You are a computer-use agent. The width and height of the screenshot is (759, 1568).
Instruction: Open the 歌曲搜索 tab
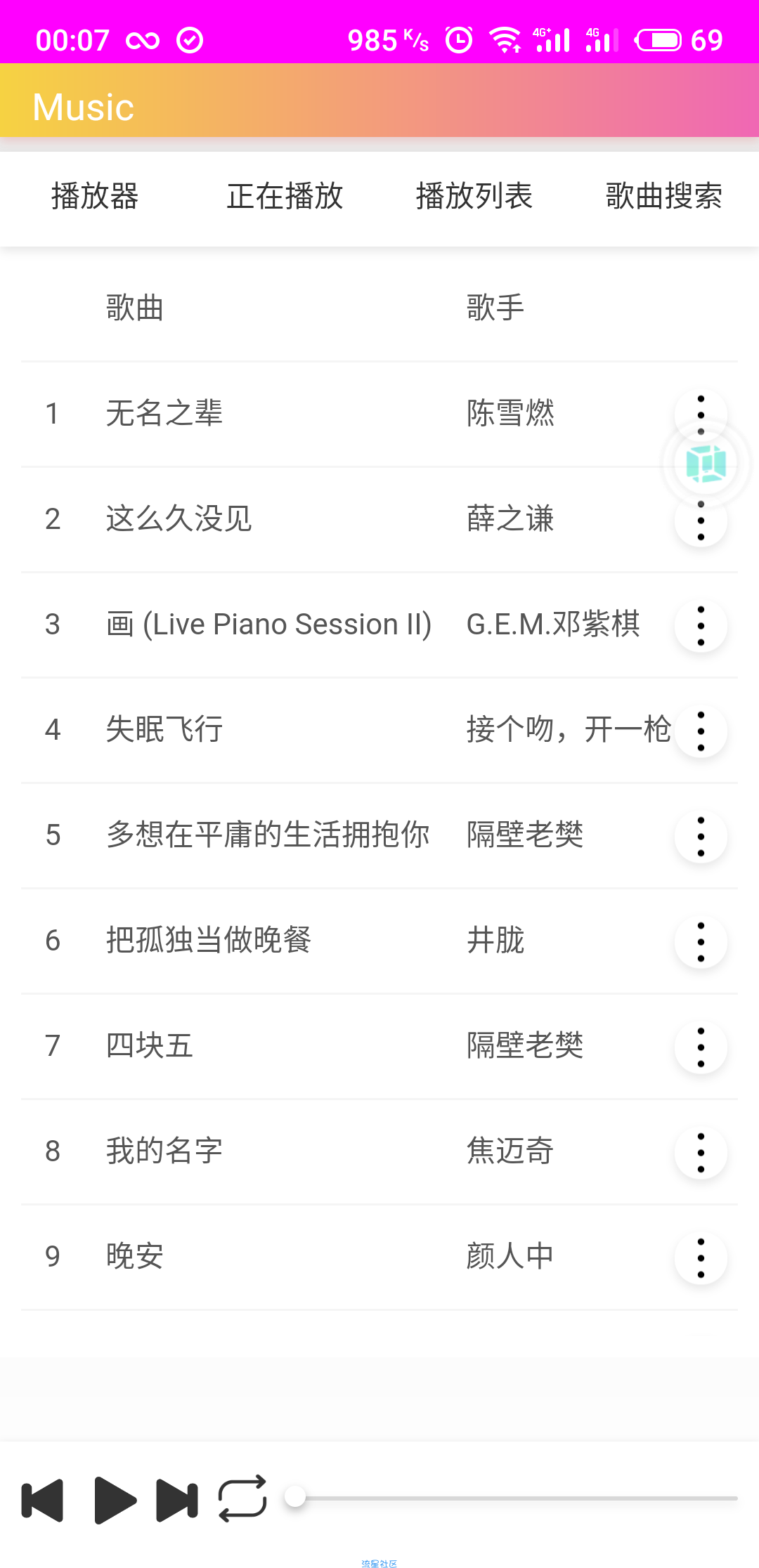(664, 196)
